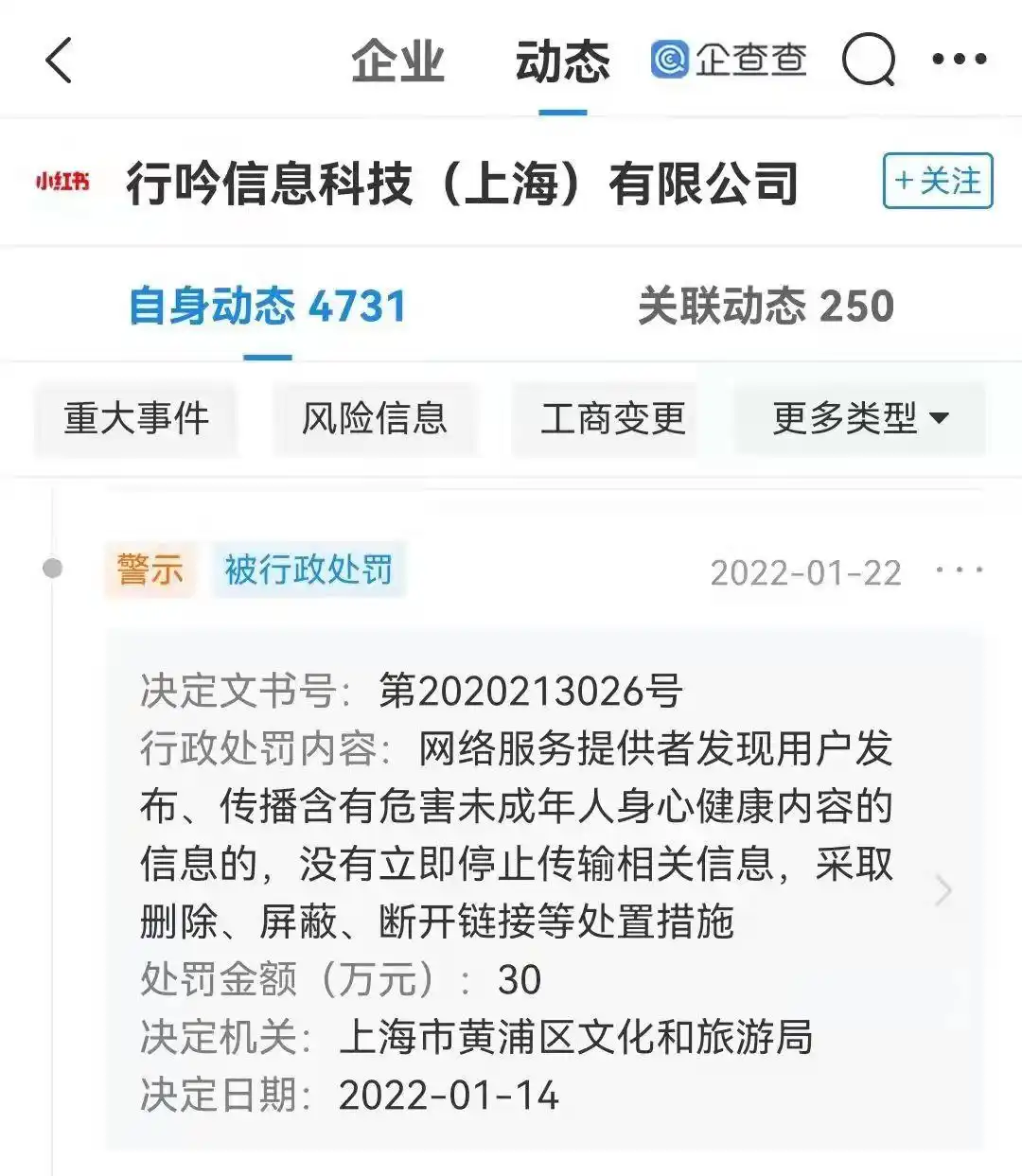Follow the company with +关注
Image resolution: width=1022 pixels, height=1176 pixels.
tap(937, 181)
